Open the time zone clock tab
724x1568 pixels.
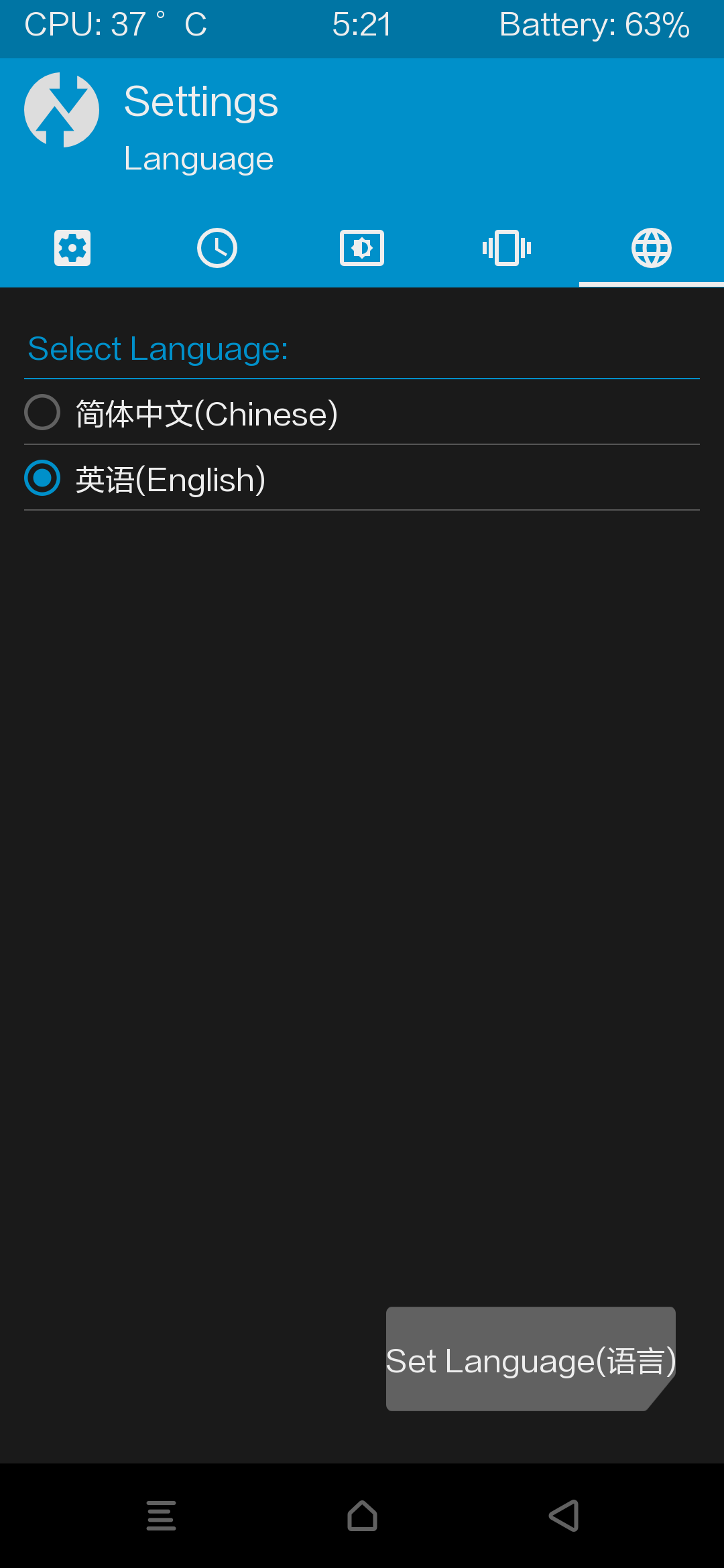pos(217,248)
